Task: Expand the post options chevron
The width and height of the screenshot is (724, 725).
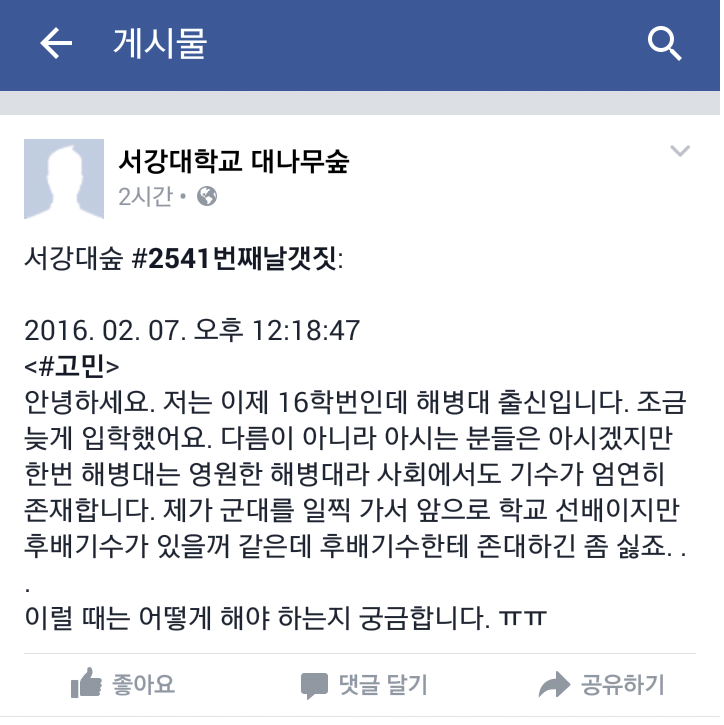Action: tap(680, 152)
